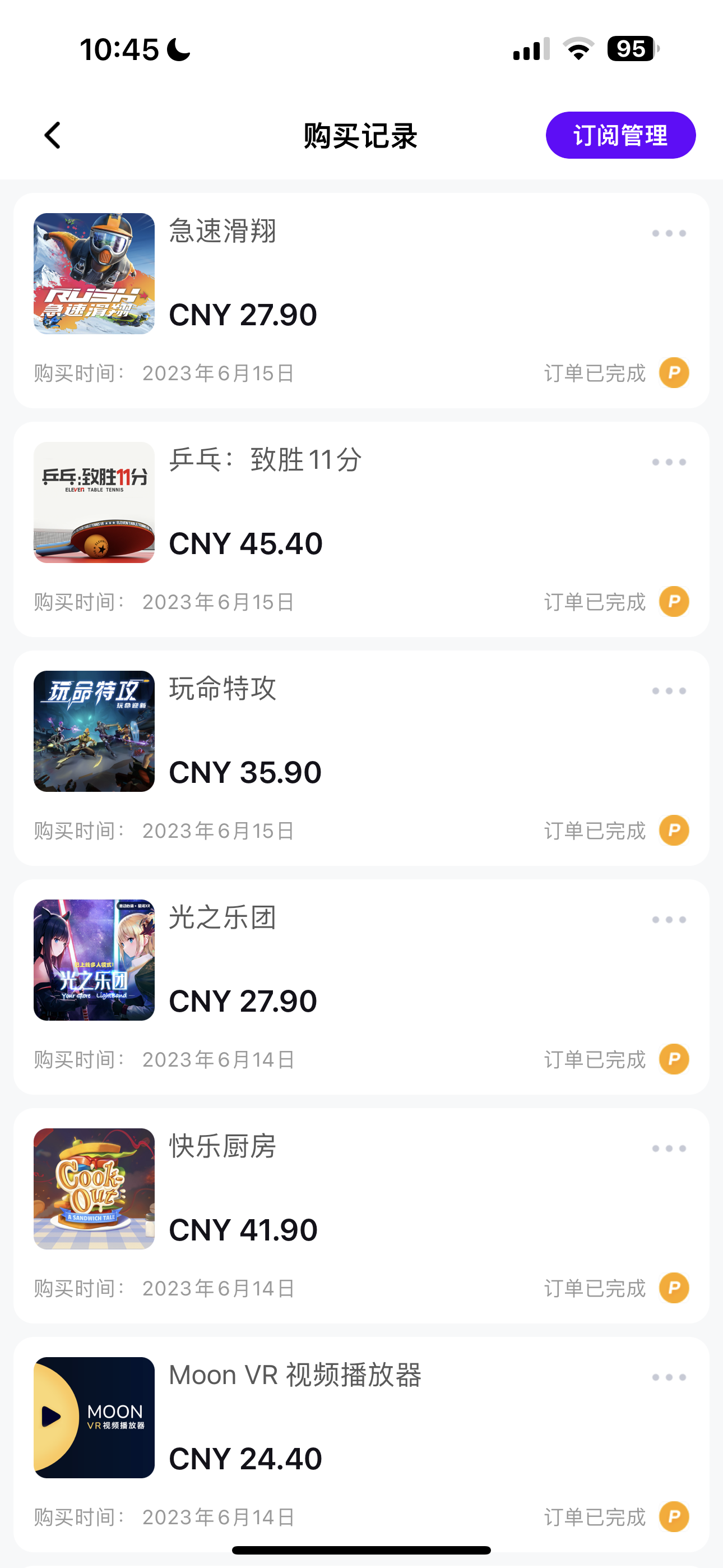
Task: Select the 购买记录 title
Action: tap(361, 135)
